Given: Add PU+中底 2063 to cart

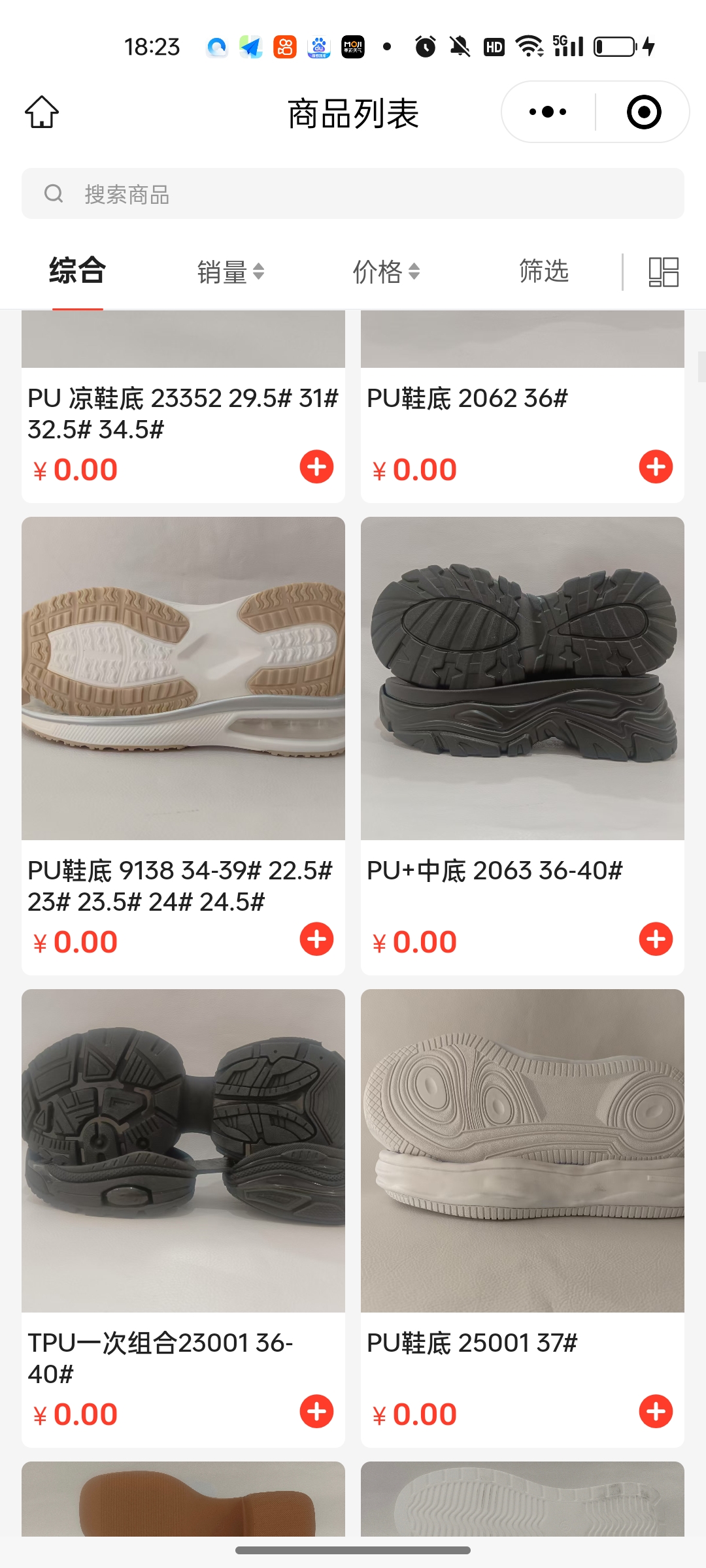Looking at the screenshot, I should click(656, 939).
